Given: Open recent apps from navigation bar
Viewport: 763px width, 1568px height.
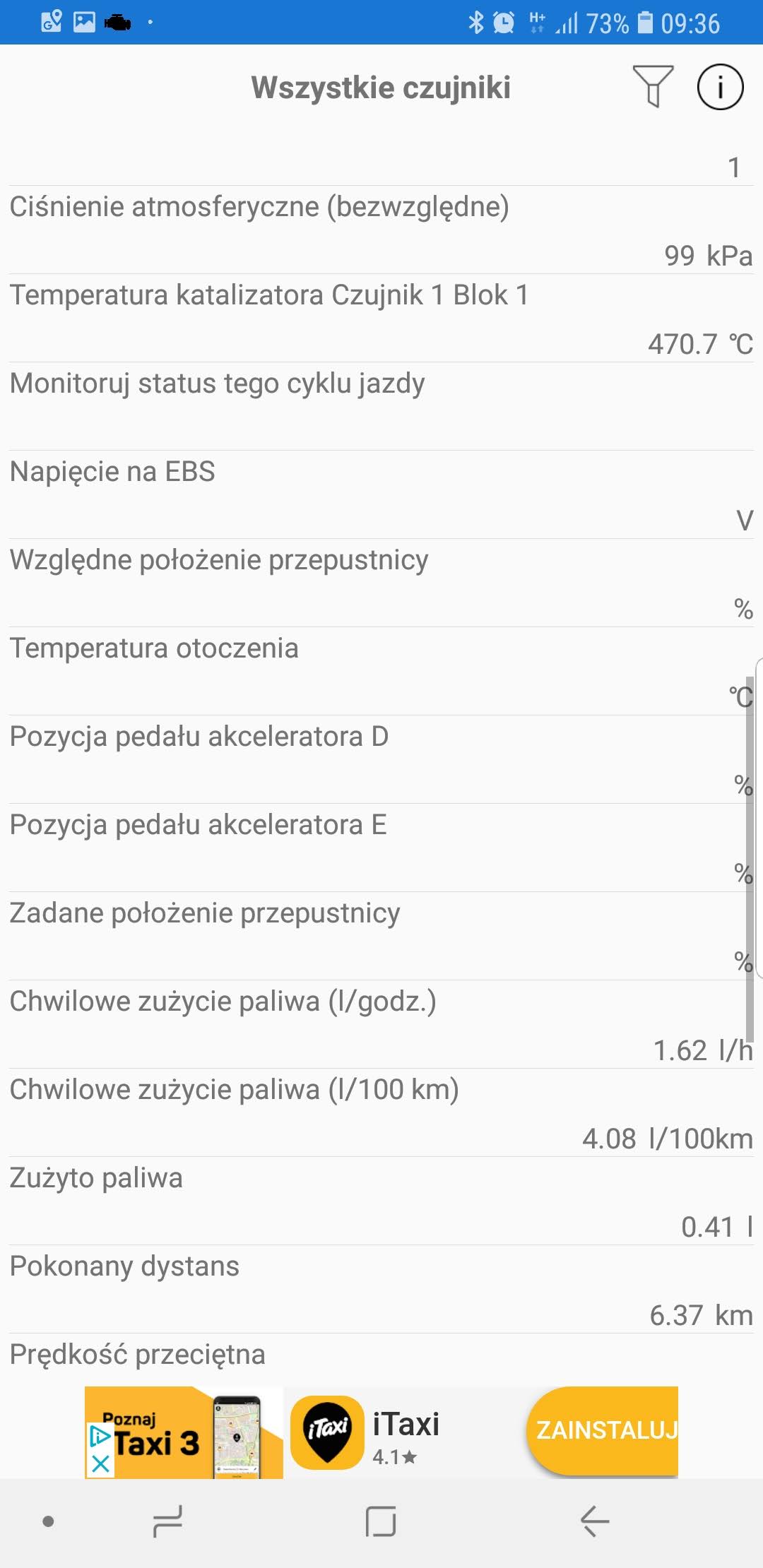Looking at the screenshot, I should [167, 1521].
